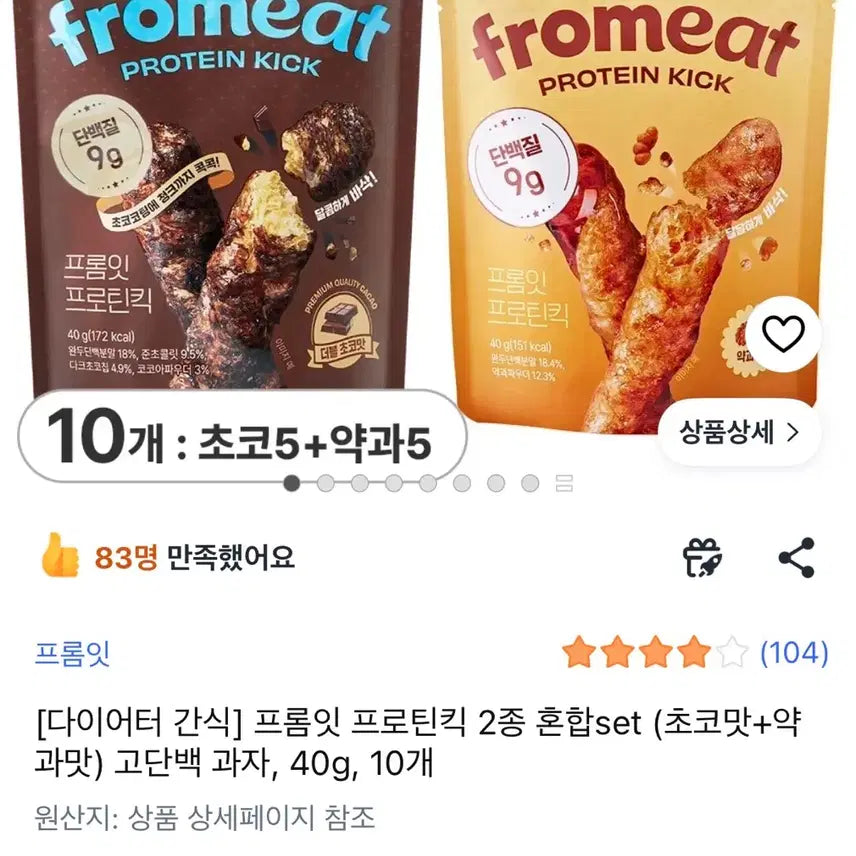
Task: Visit the 프롬잇 brand link
Action: (72, 654)
